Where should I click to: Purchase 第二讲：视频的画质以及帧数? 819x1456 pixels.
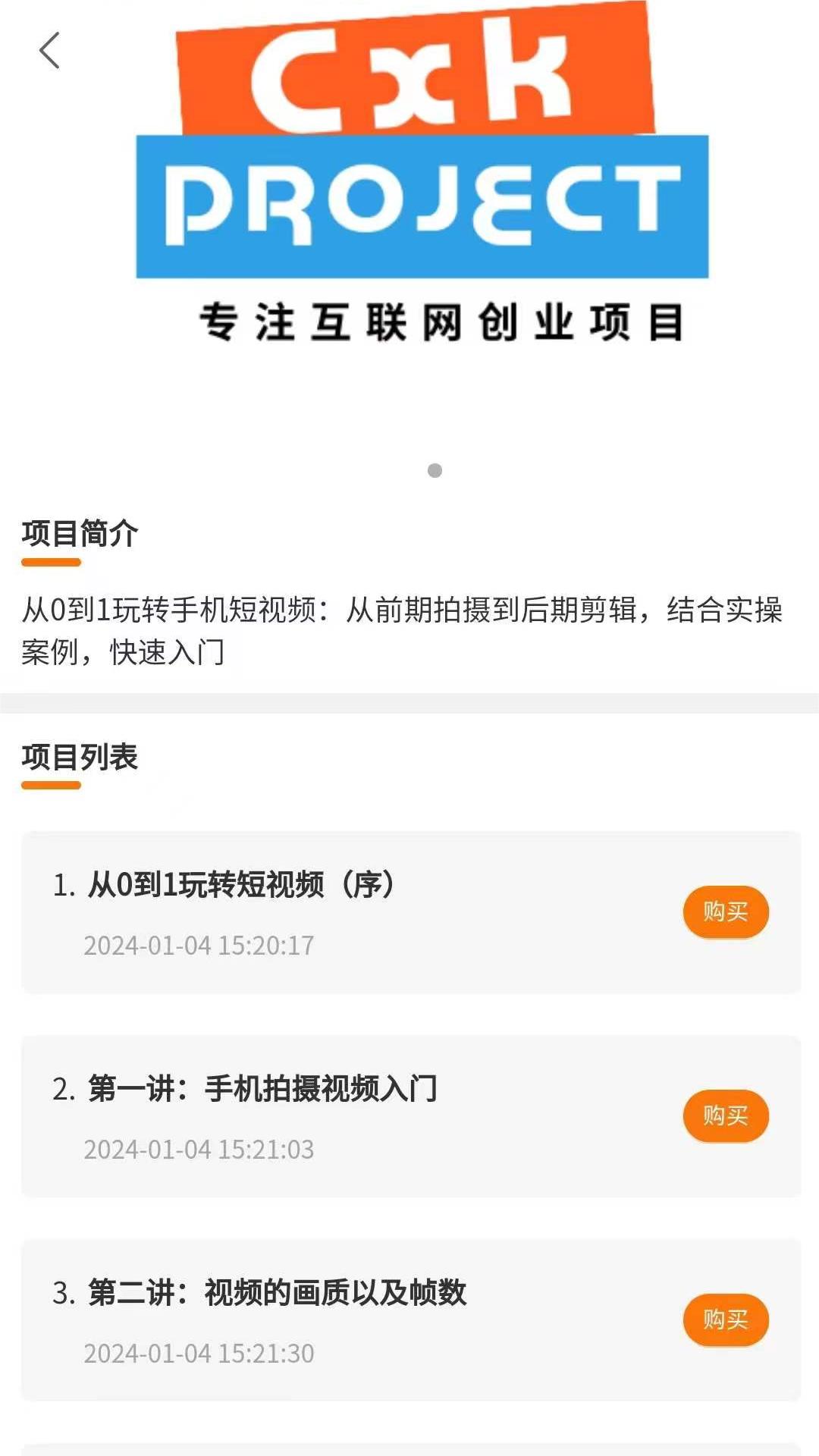click(x=725, y=1319)
